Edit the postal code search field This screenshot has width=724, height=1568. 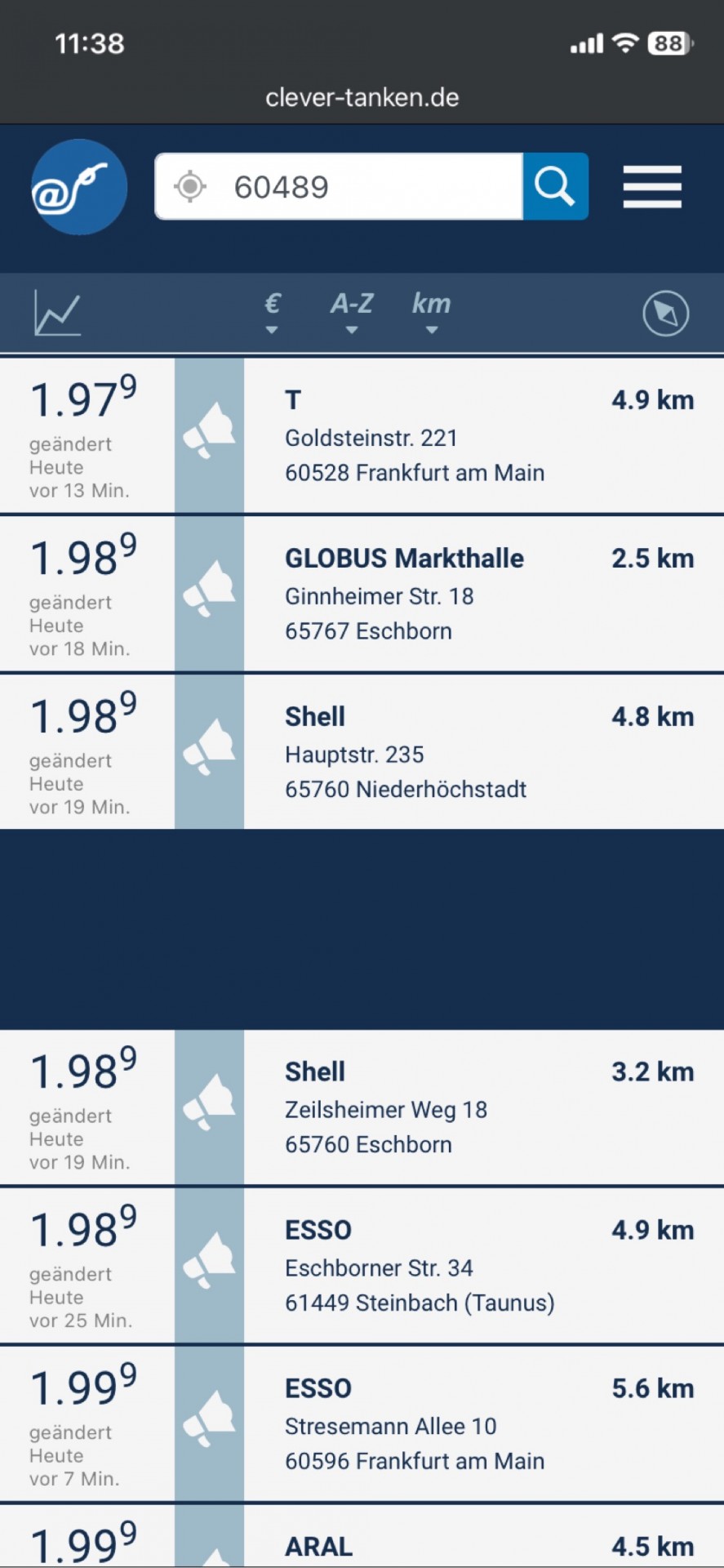(x=339, y=186)
